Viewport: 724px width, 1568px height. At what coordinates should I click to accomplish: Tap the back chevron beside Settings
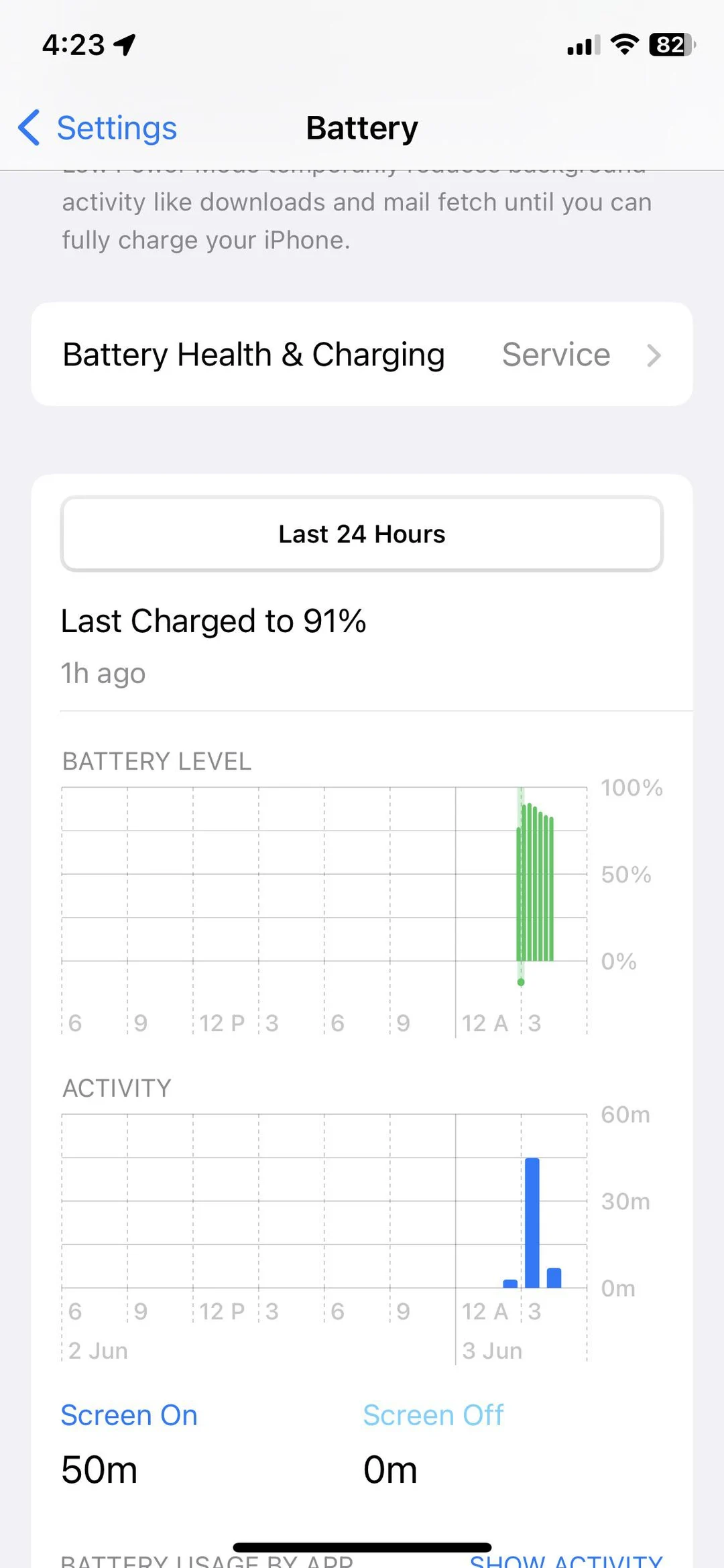point(29,127)
